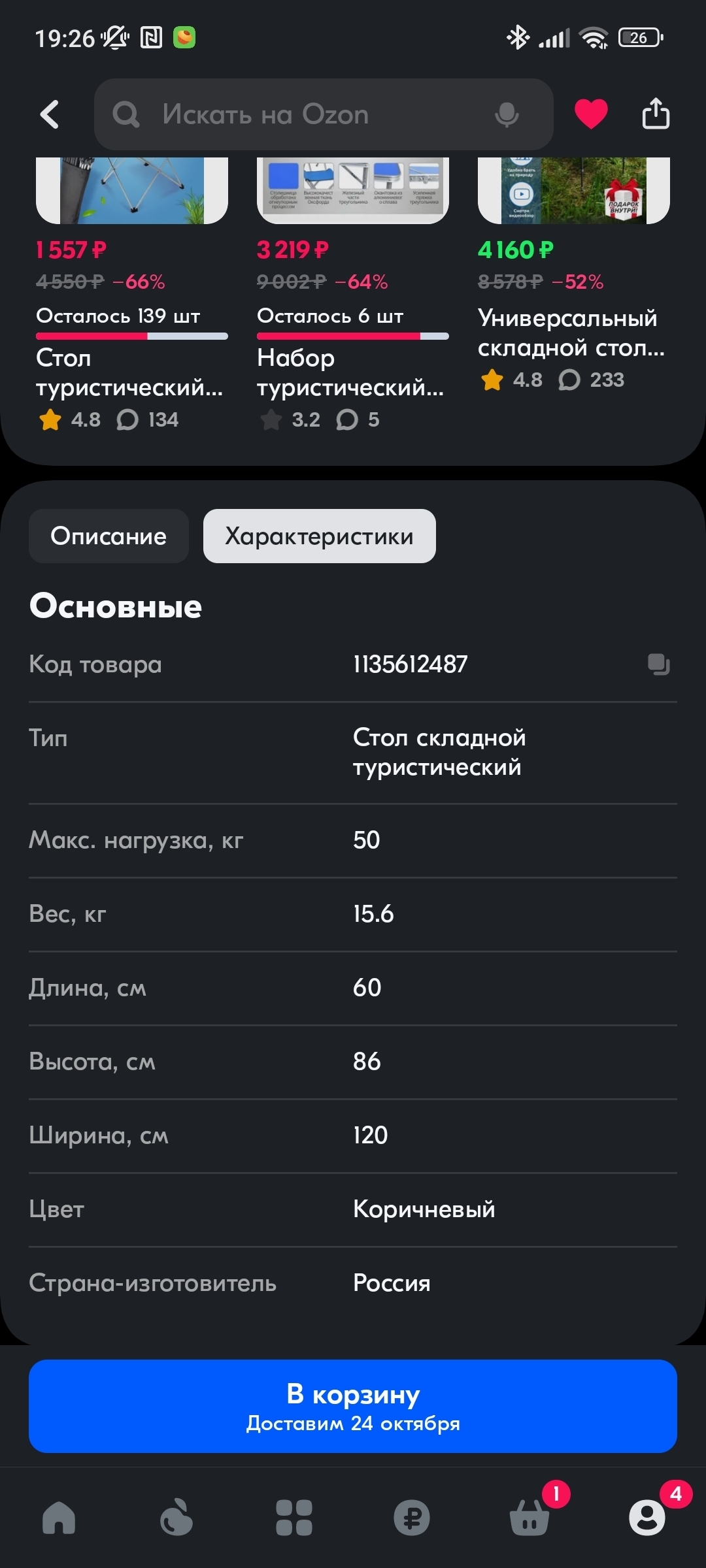
Task: Go back to the previous page
Action: pos(50,114)
